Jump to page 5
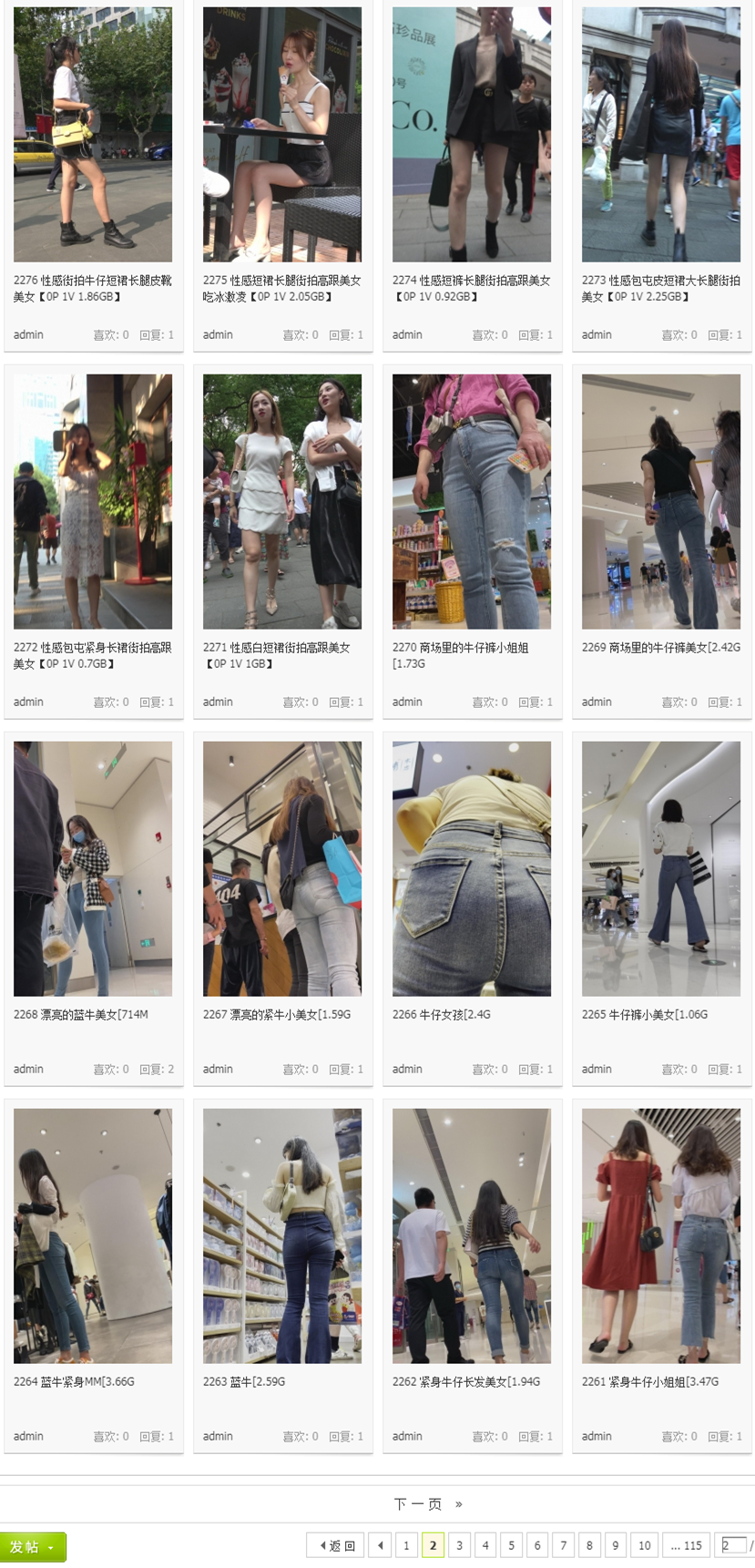The image size is (755, 1568). pyautogui.click(x=511, y=1545)
